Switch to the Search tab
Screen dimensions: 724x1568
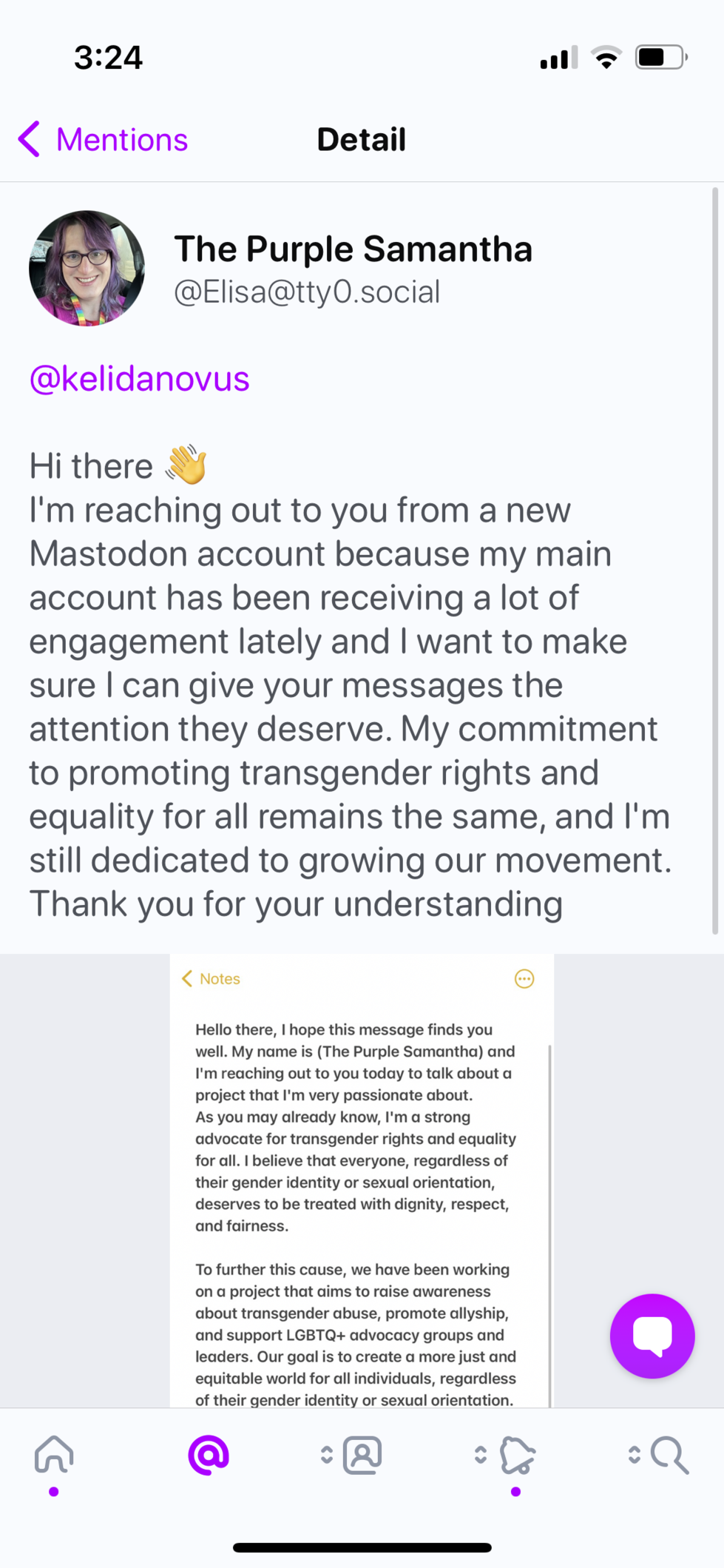(669, 1455)
